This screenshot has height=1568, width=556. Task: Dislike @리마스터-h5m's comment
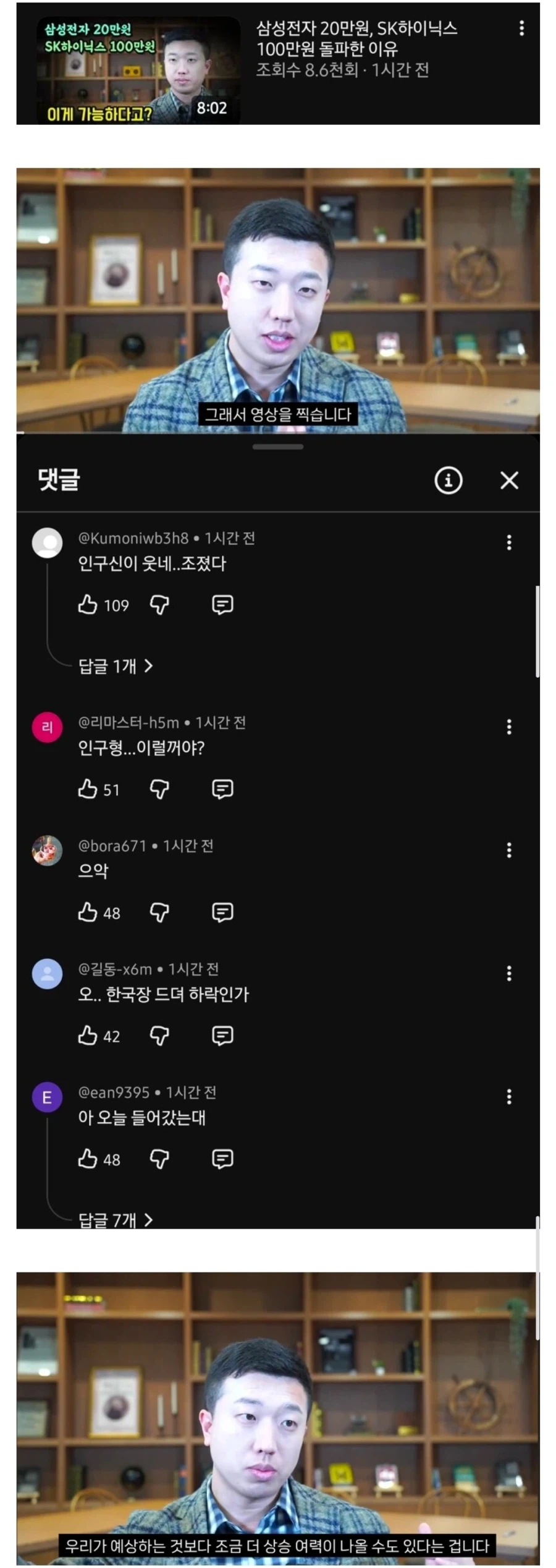(x=159, y=789)
